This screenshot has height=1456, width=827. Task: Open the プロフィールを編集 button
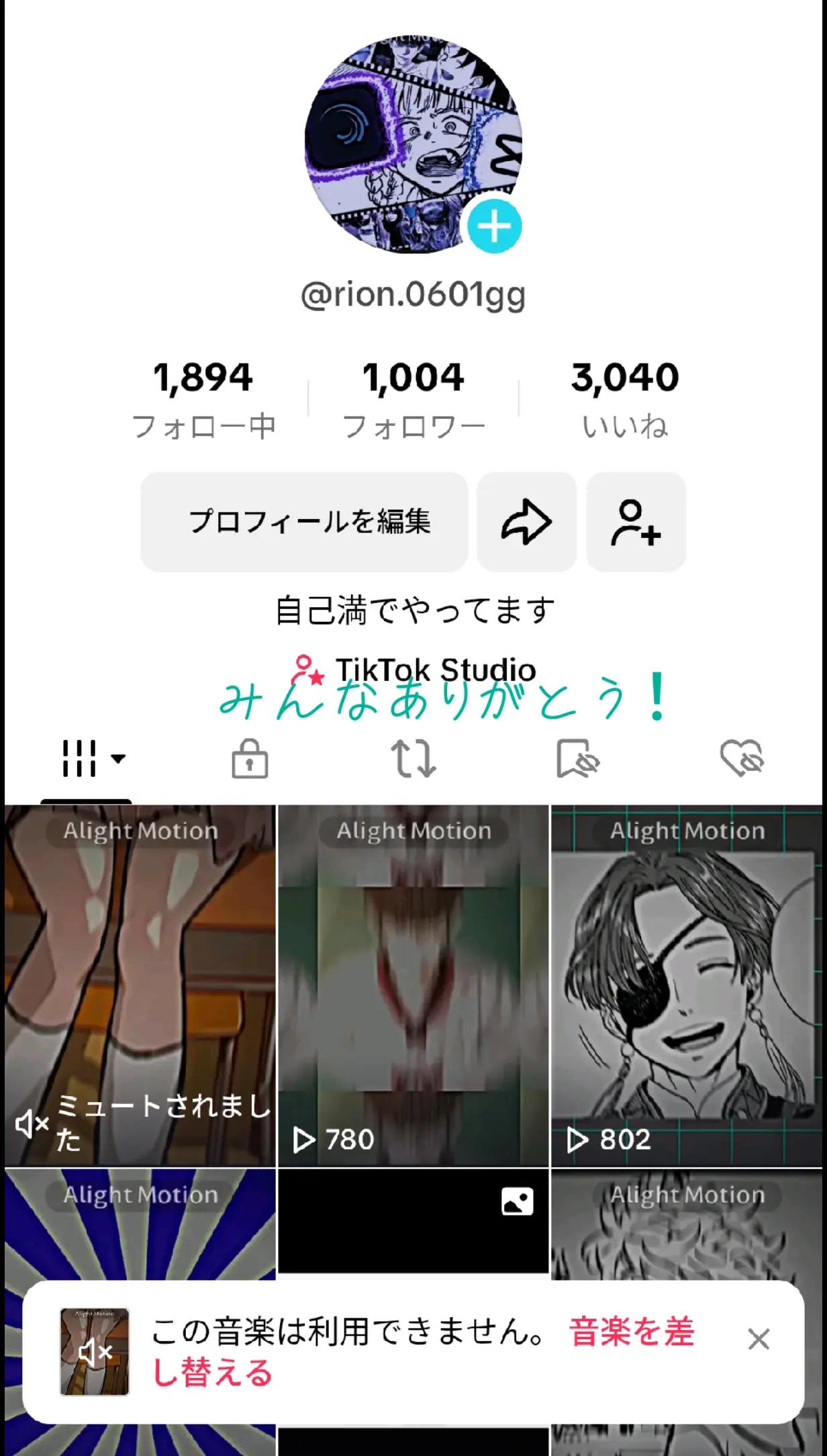click(x=304, y=522)
